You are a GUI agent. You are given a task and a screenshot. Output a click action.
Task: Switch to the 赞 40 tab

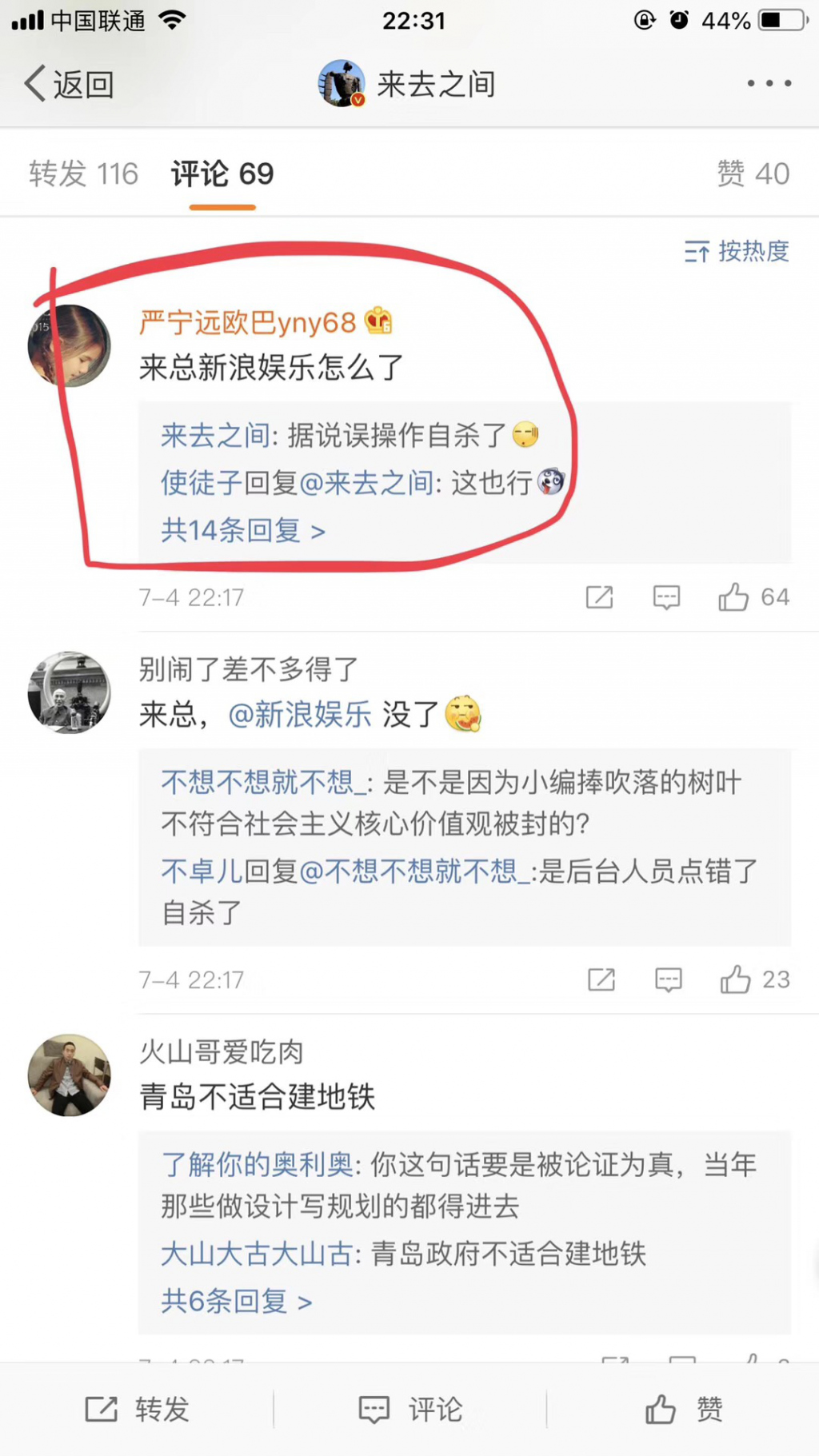(x=753, y=174)
